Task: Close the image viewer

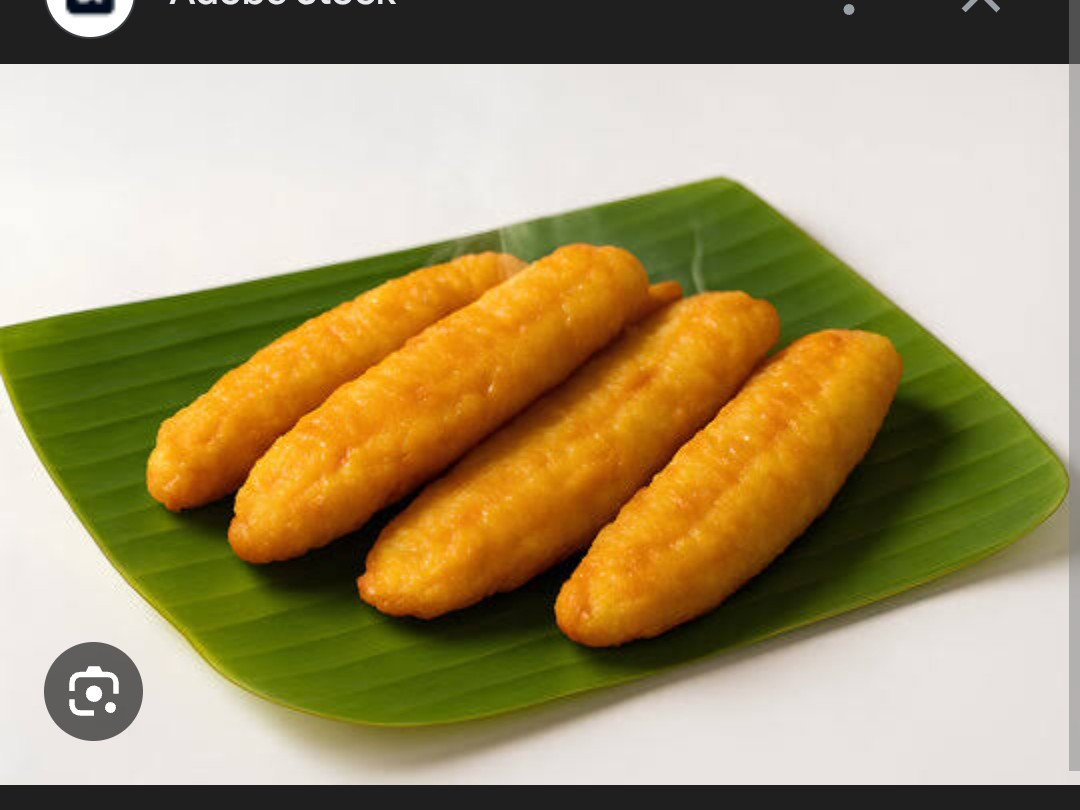Action: click(x=980, y=5)
